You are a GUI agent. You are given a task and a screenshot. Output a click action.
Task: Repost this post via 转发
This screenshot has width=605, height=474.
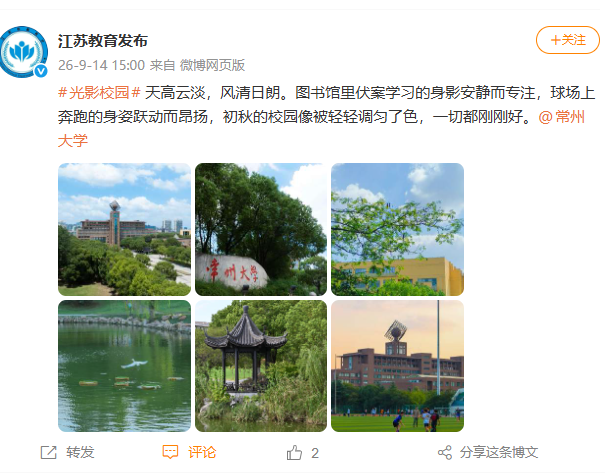coord(68,452)
